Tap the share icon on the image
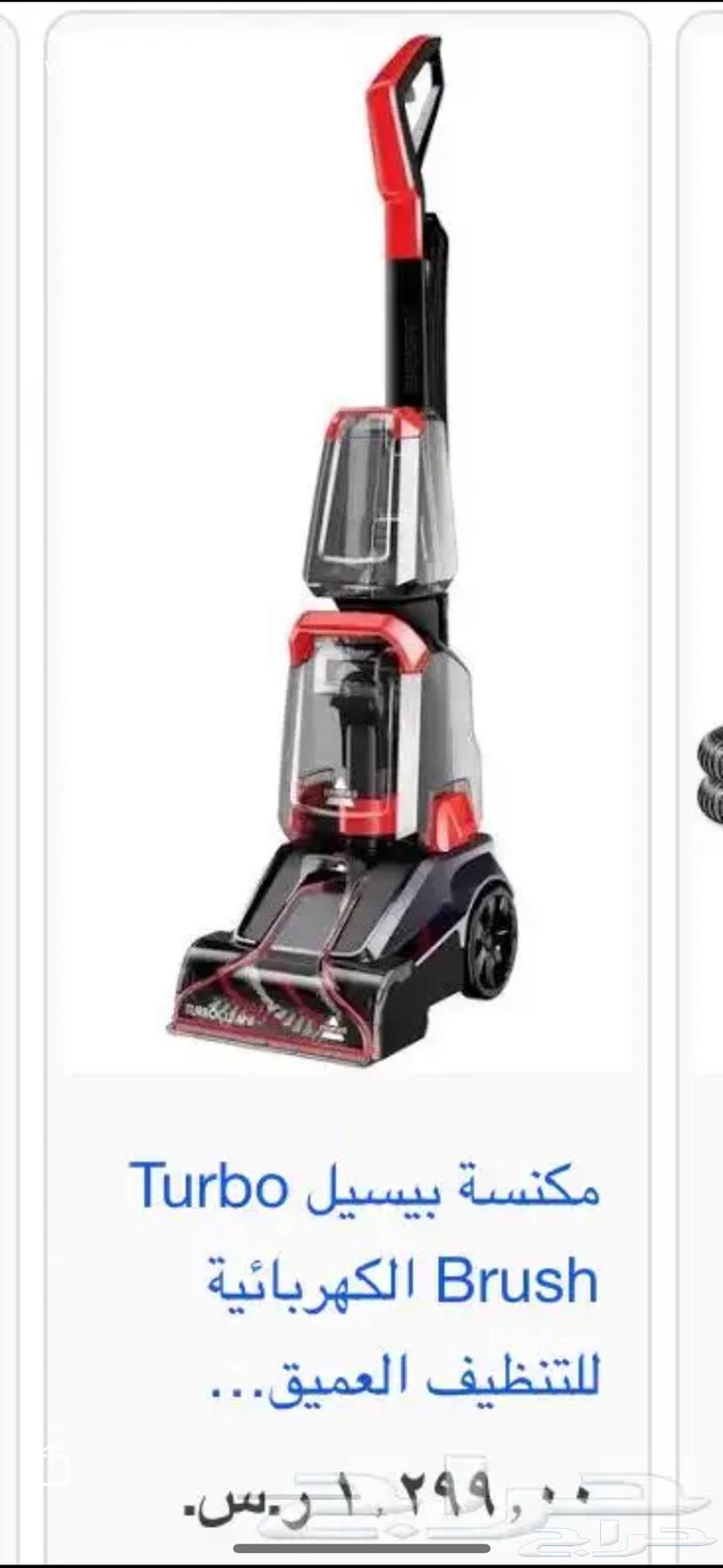This screenshot has width=723, height=1568. point(52,1463)
